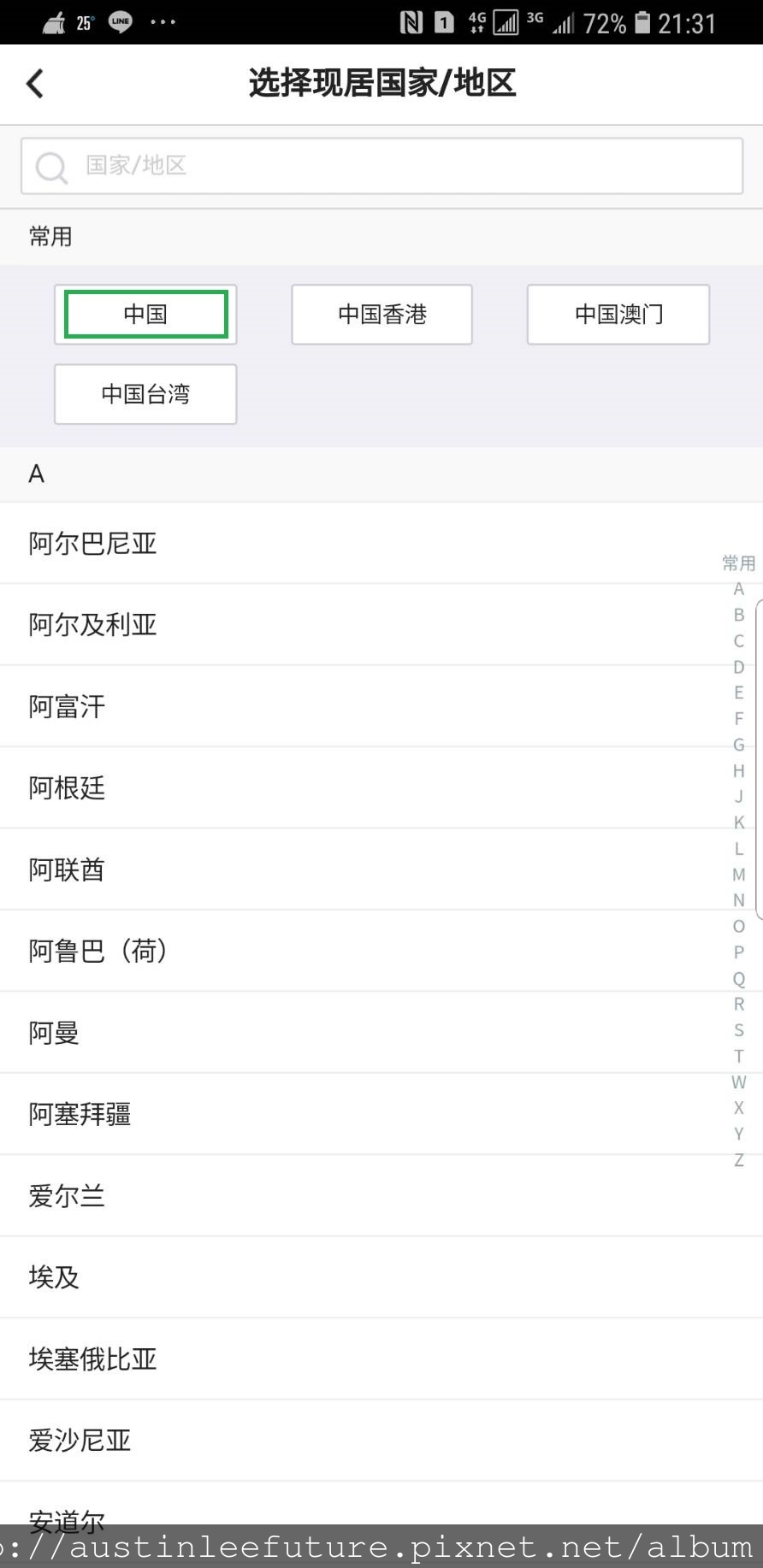Screen dimensions: 763x1568
Task: Tap the 国家/地区 search field
Action: point(381,166)
